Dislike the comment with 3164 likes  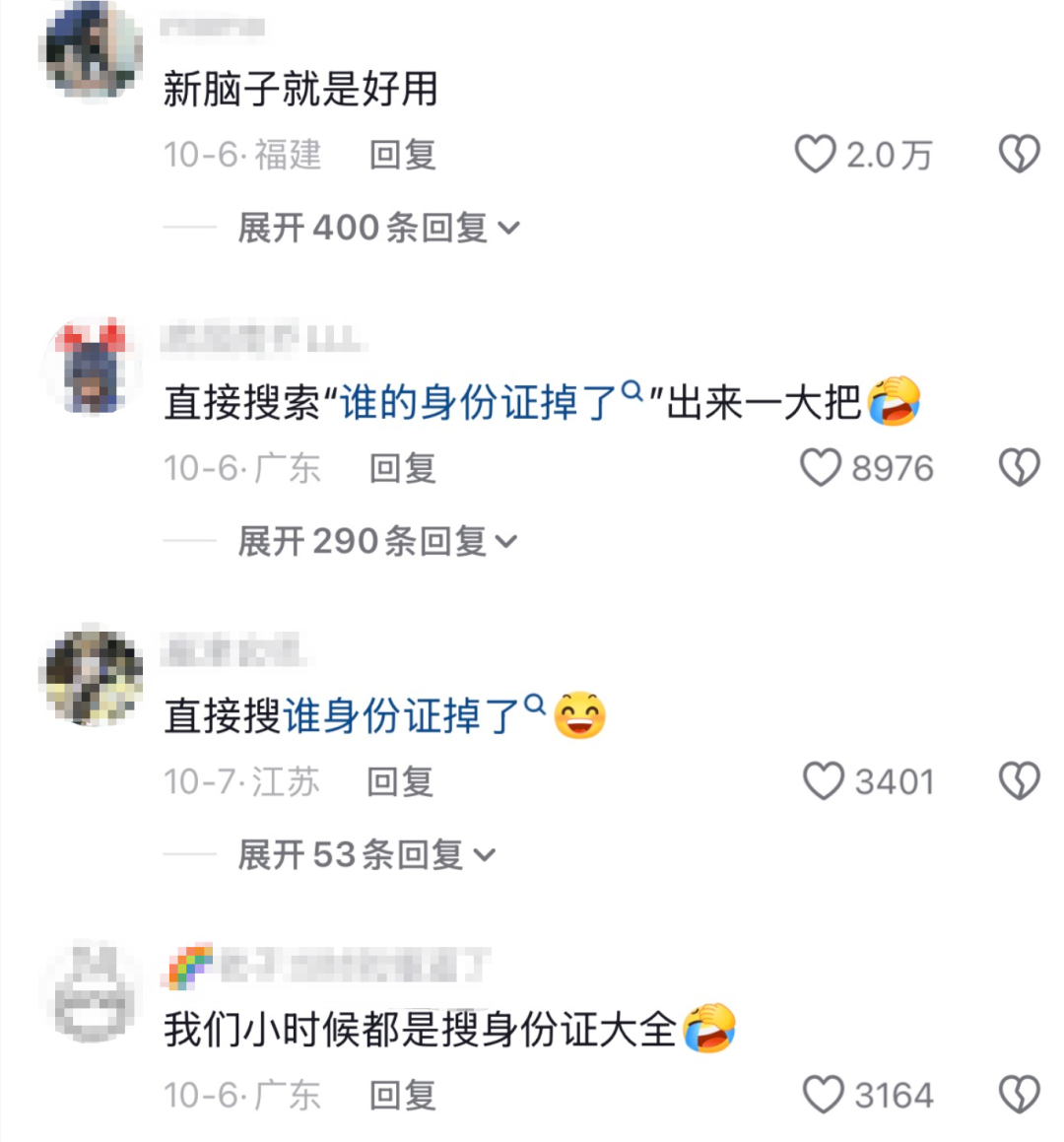[x=1019, y=1095]
